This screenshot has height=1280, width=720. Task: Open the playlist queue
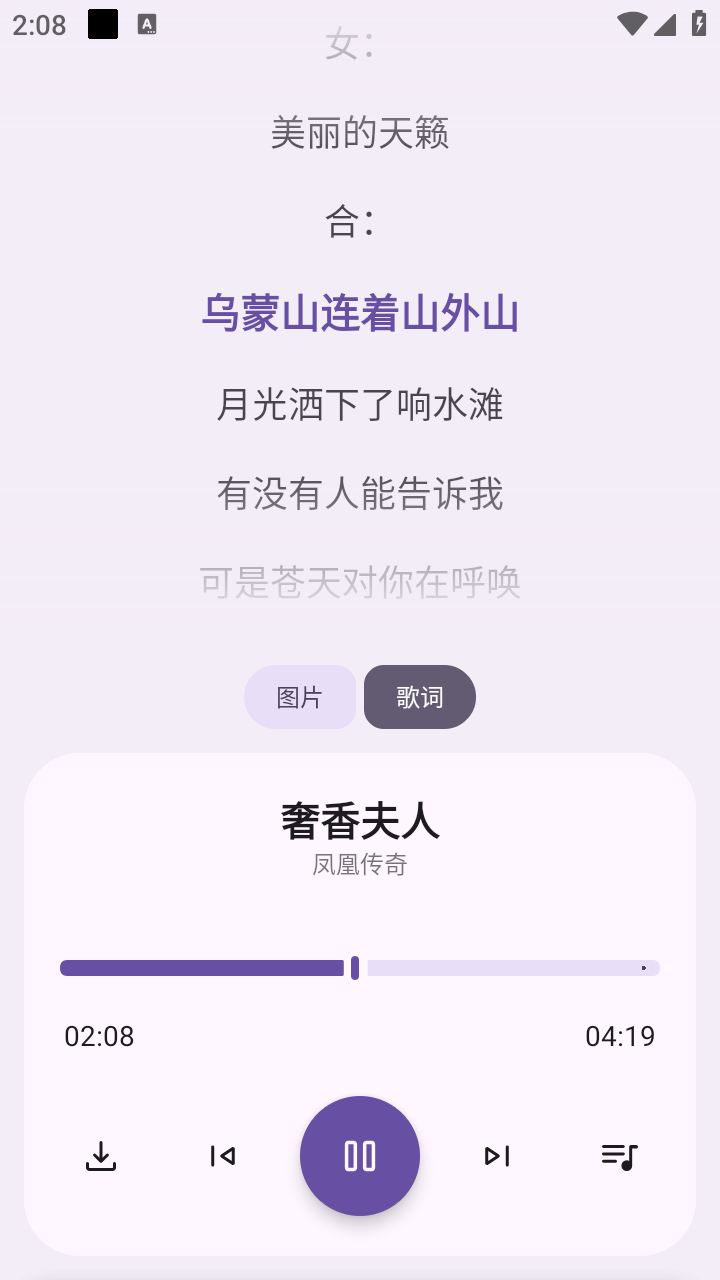click(x=619, y=1156)
